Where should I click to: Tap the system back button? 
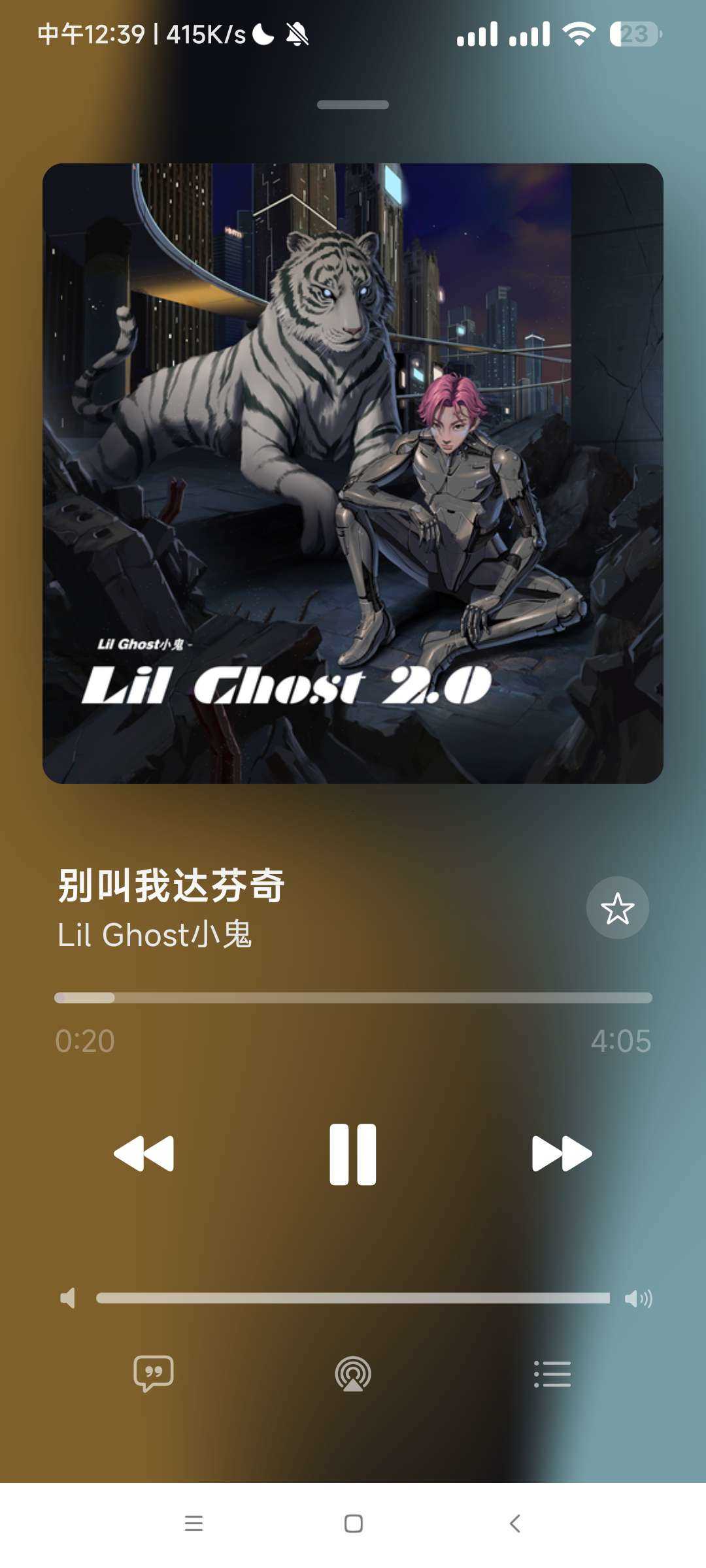515,1524
